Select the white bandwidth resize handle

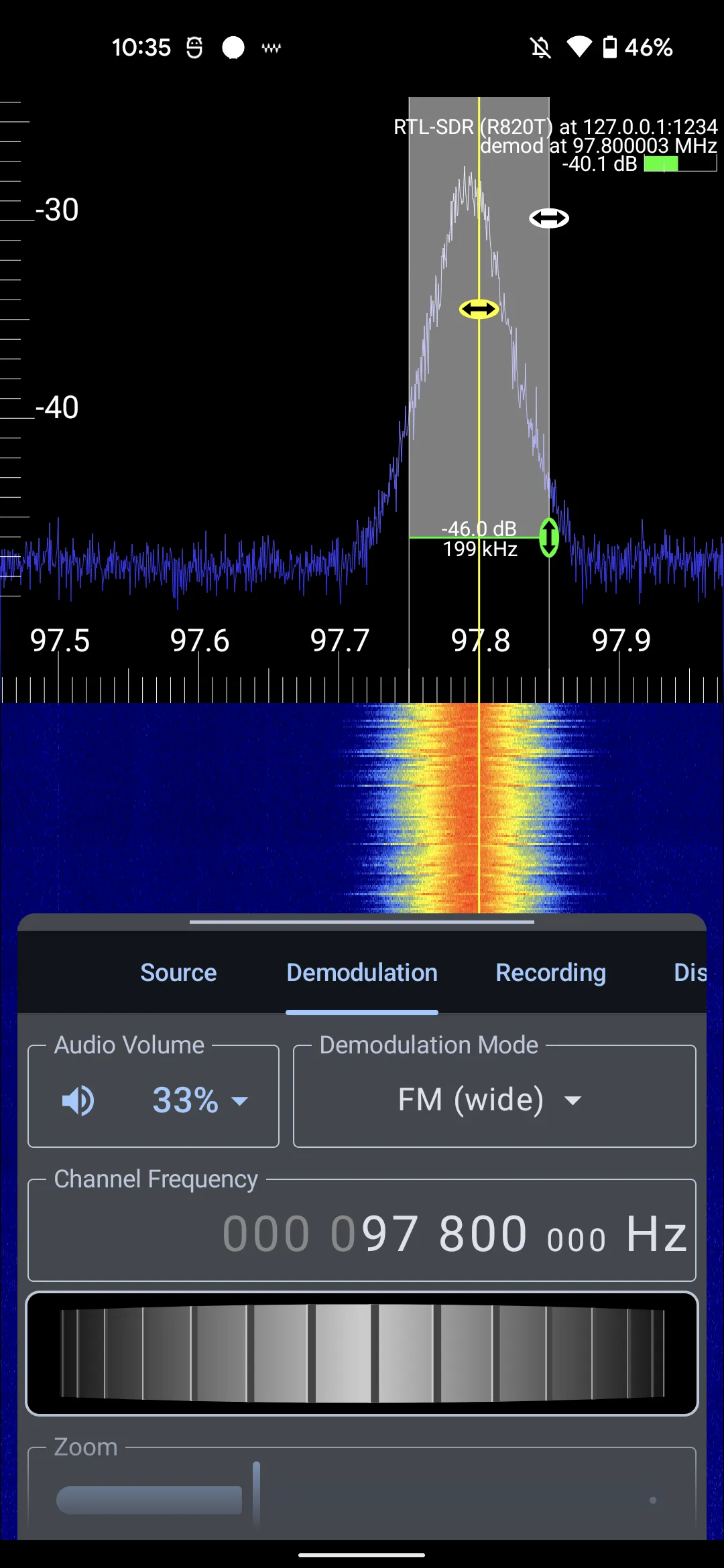[x=548, y=218]
